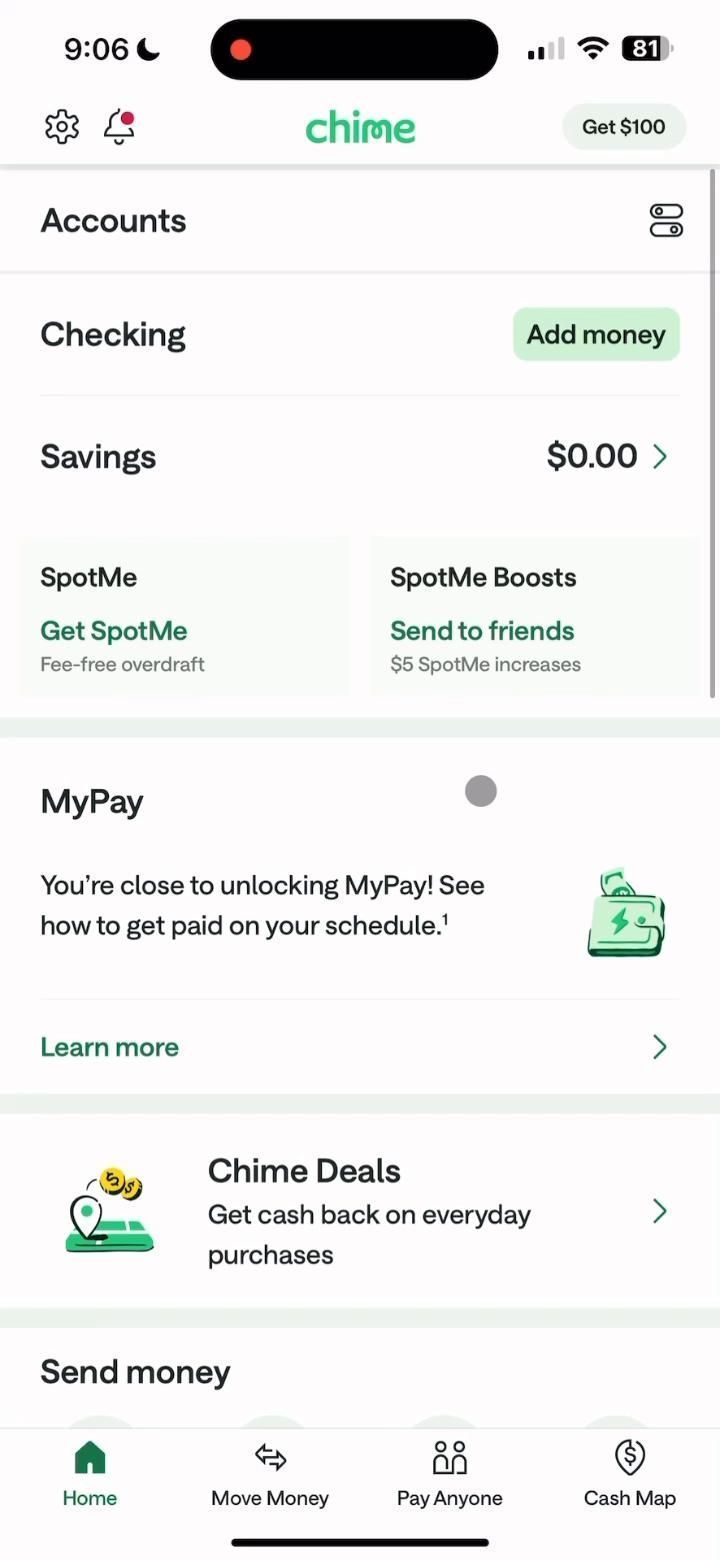The image size is (720, 1560).
Task: Switch to the Move Money tab
Action: (x=270, y=1474)
